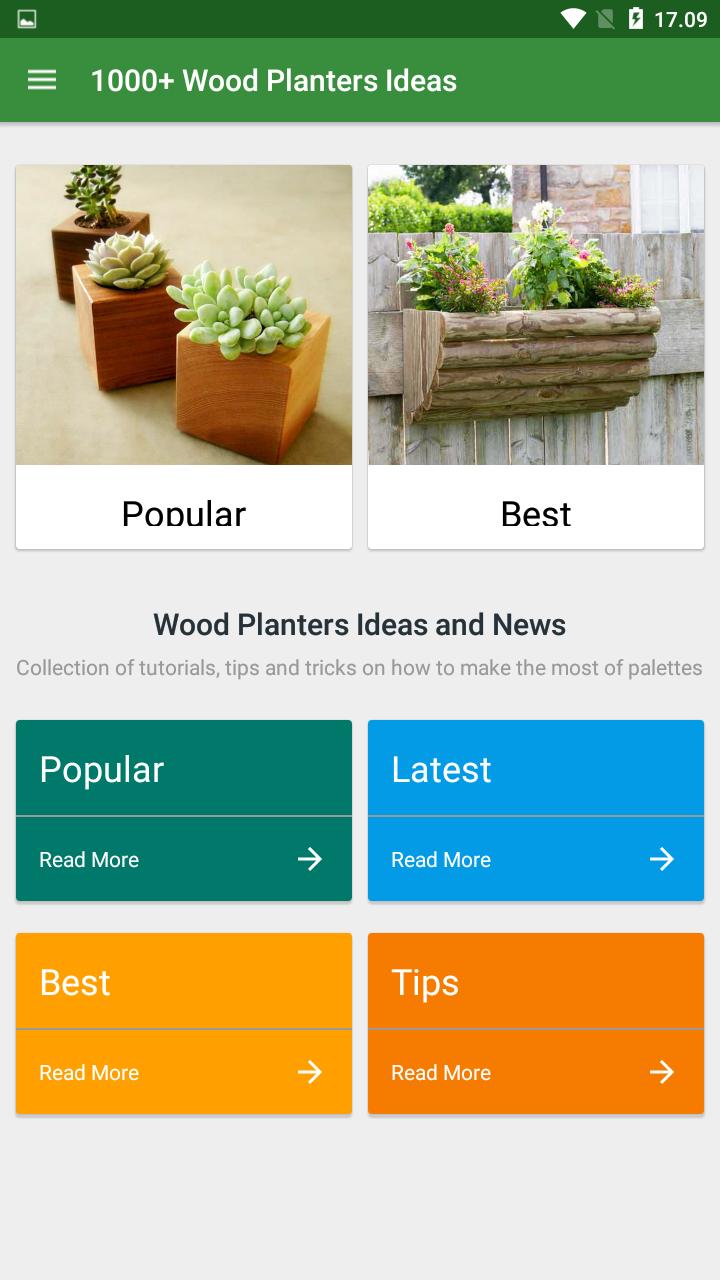Click Read More under Popular
The width and height of the screenshot is (720, 1280).
click(88, 858)
